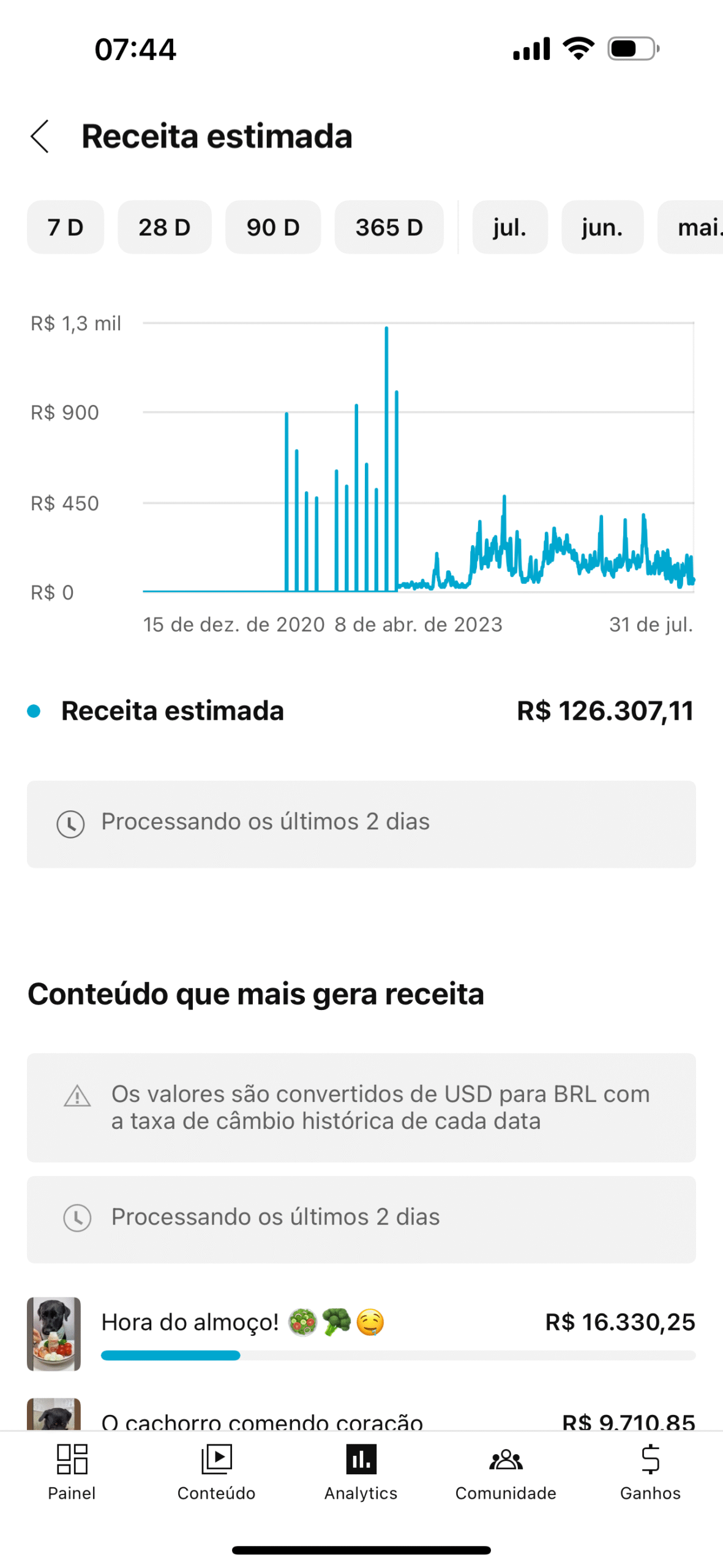
Task: Select the 28 D period chip
Action: pos(165,227)
